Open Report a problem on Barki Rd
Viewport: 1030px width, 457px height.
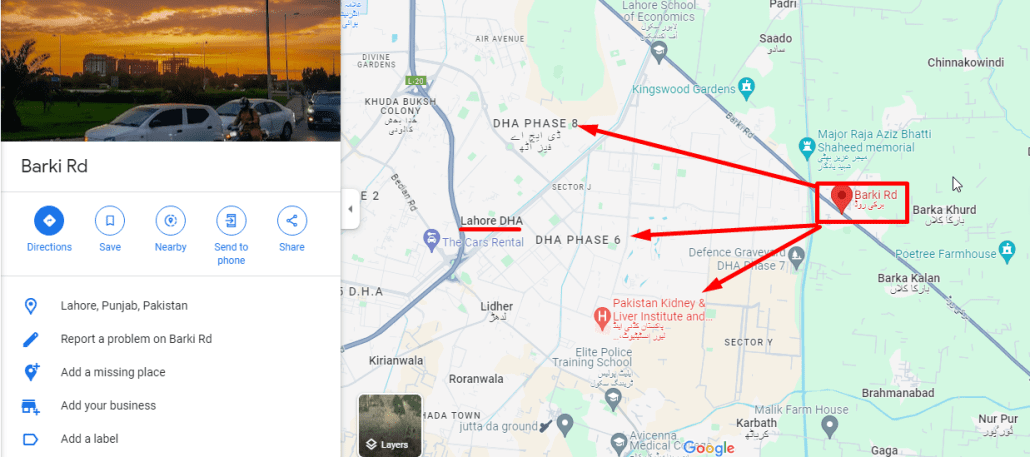tap(135, 339)
